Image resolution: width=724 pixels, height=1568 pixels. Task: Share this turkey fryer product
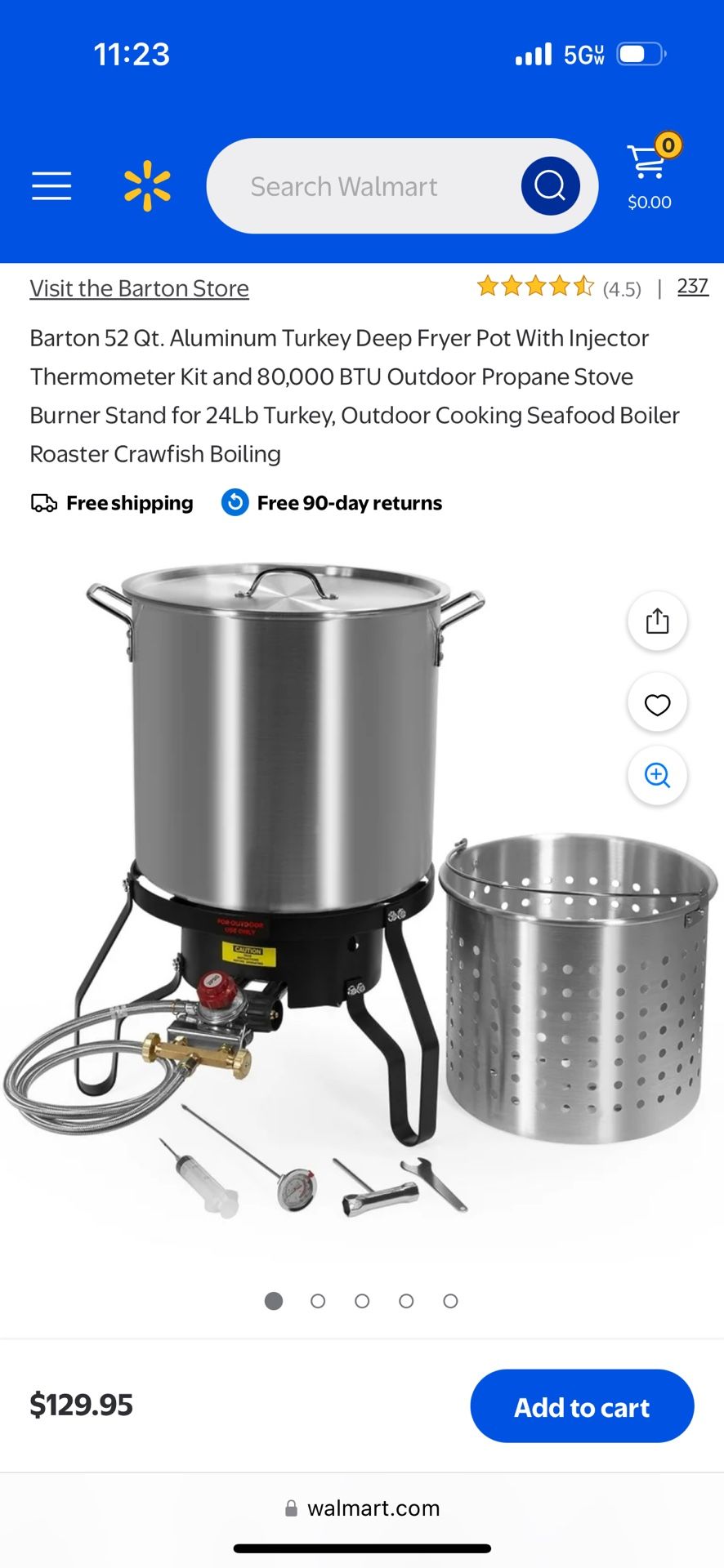tap(657, 621)
